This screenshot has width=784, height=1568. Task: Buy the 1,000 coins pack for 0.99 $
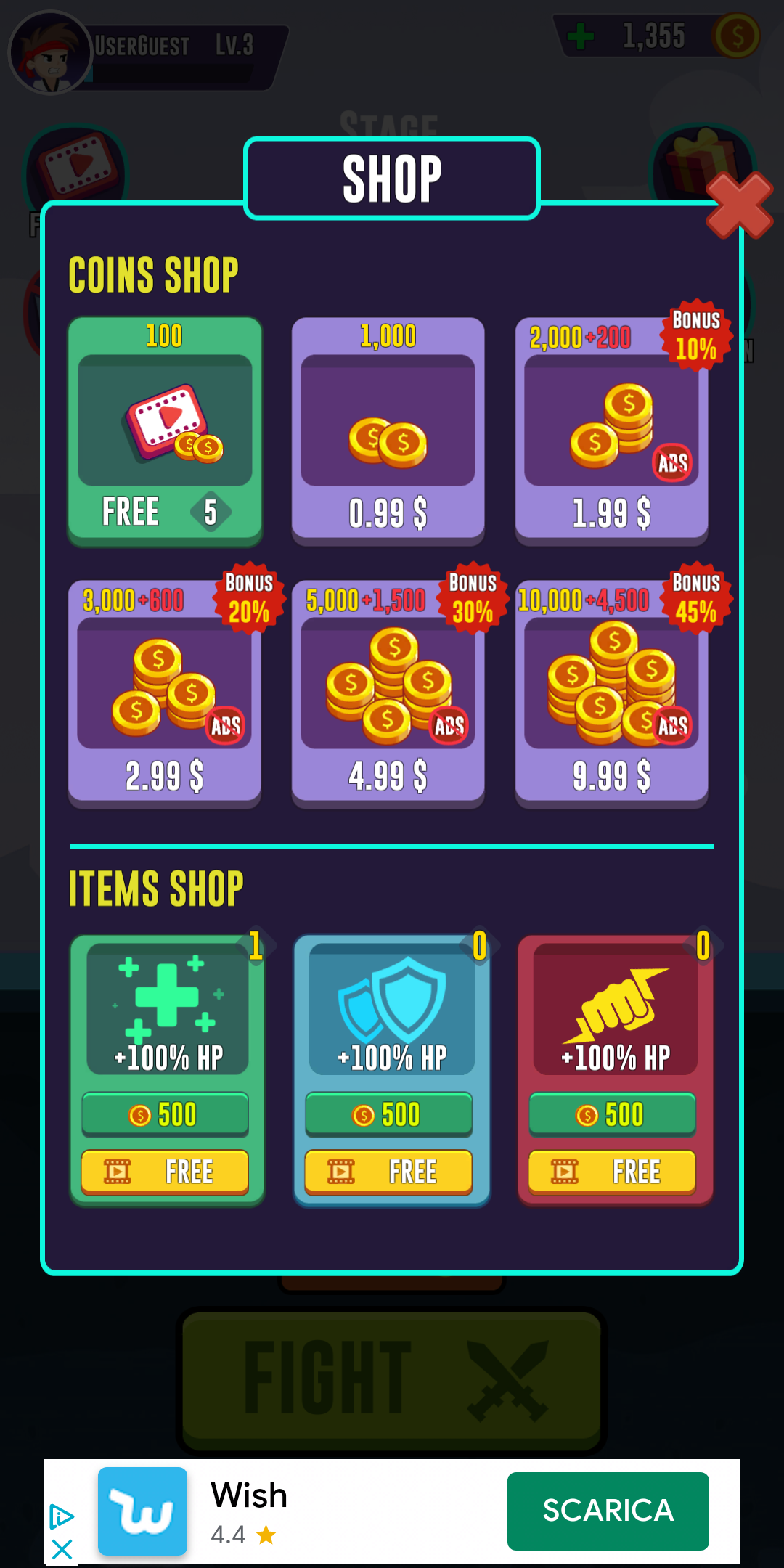[x=388, y=431]
